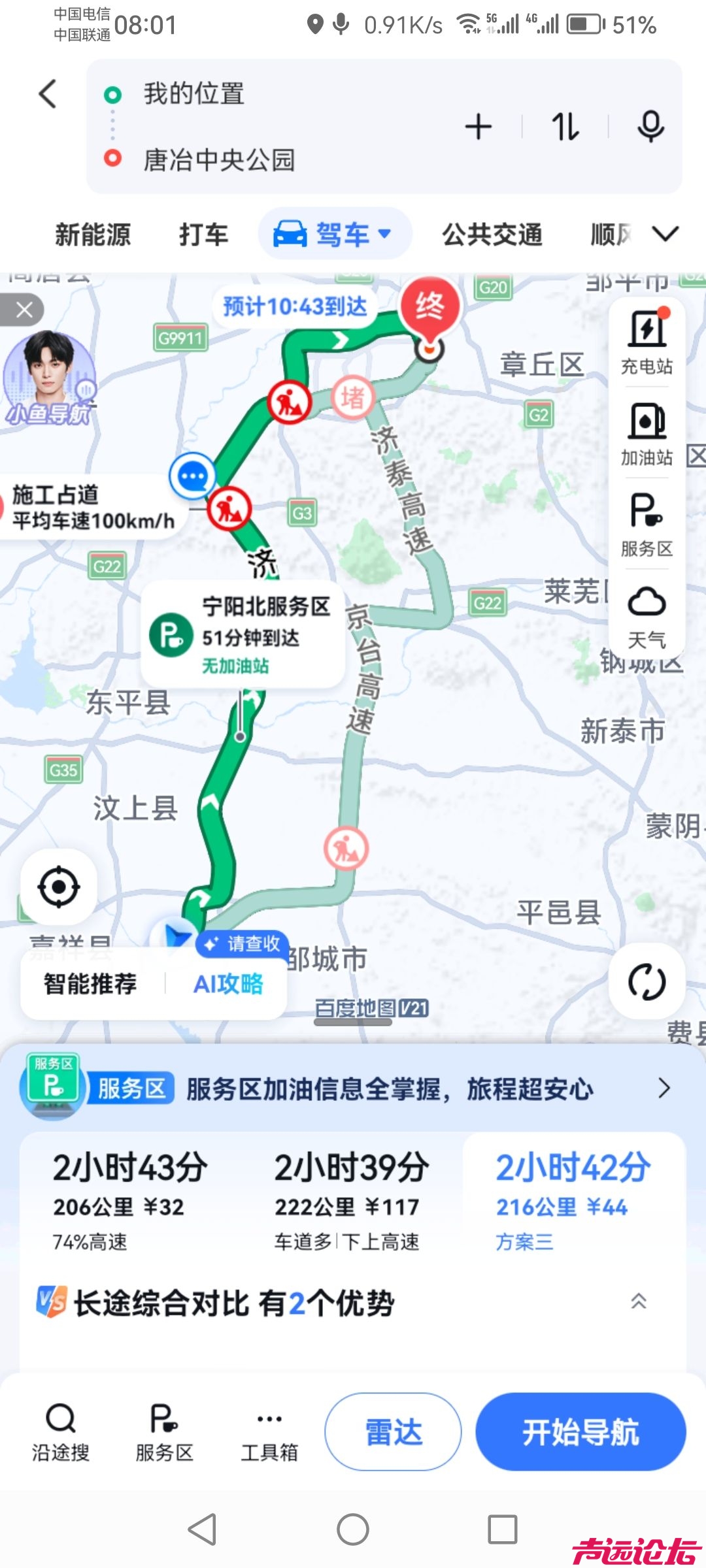
Task: Select the 2小时39分 222公里 route
Action: click(352, 1201)
